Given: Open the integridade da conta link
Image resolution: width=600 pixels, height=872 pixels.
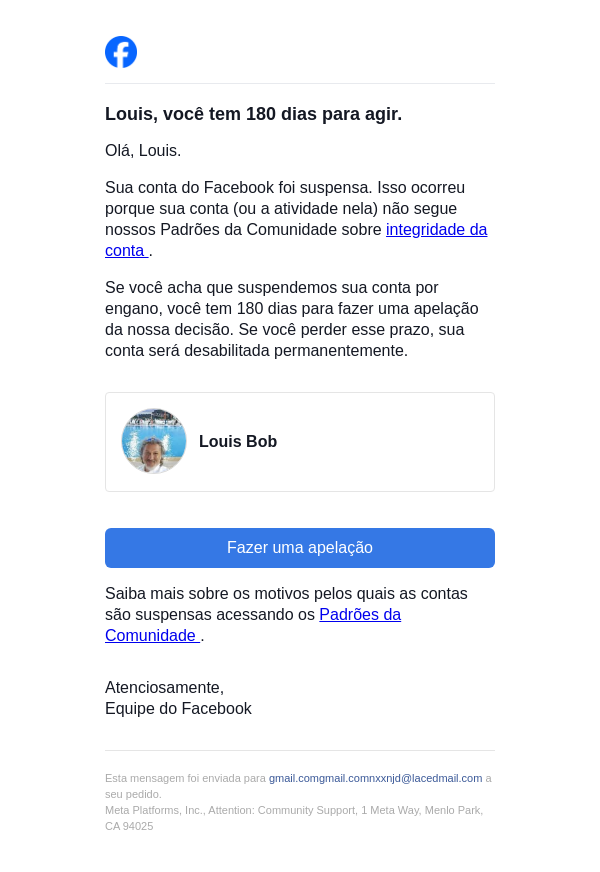Looking at the screenshot, I should pos(436,230).
